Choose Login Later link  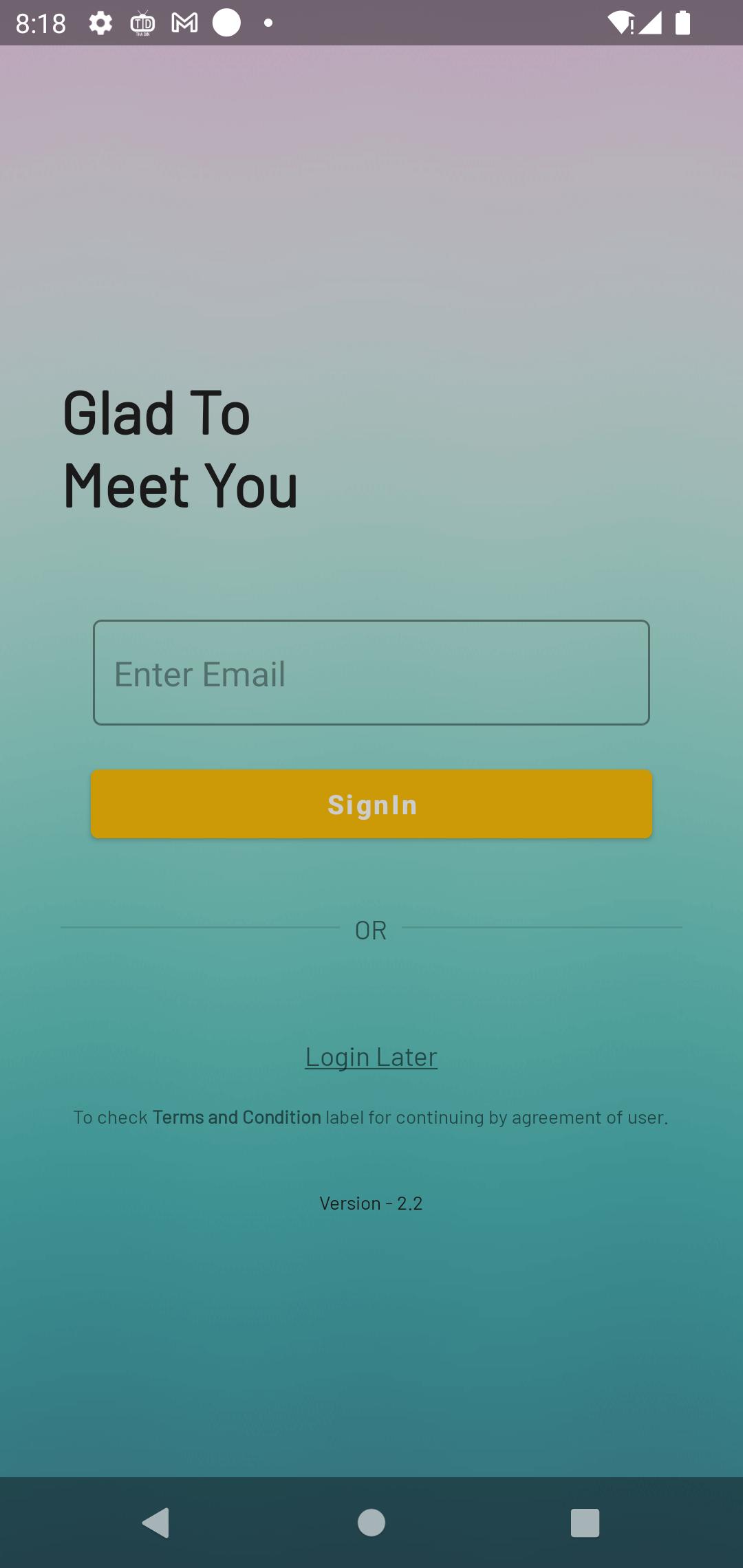pos(371,1057)
